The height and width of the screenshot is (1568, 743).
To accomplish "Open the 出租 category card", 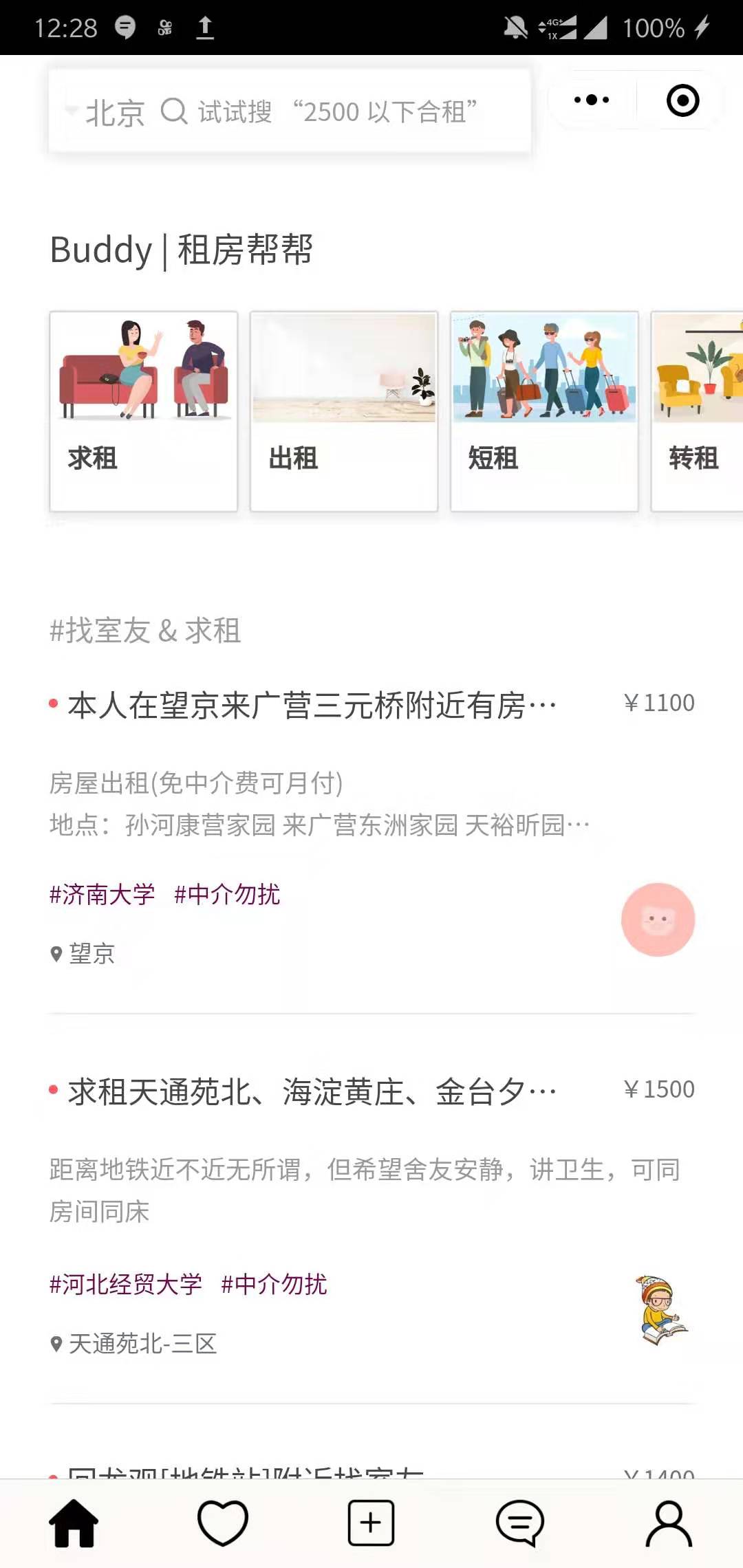I will point(344,411).
